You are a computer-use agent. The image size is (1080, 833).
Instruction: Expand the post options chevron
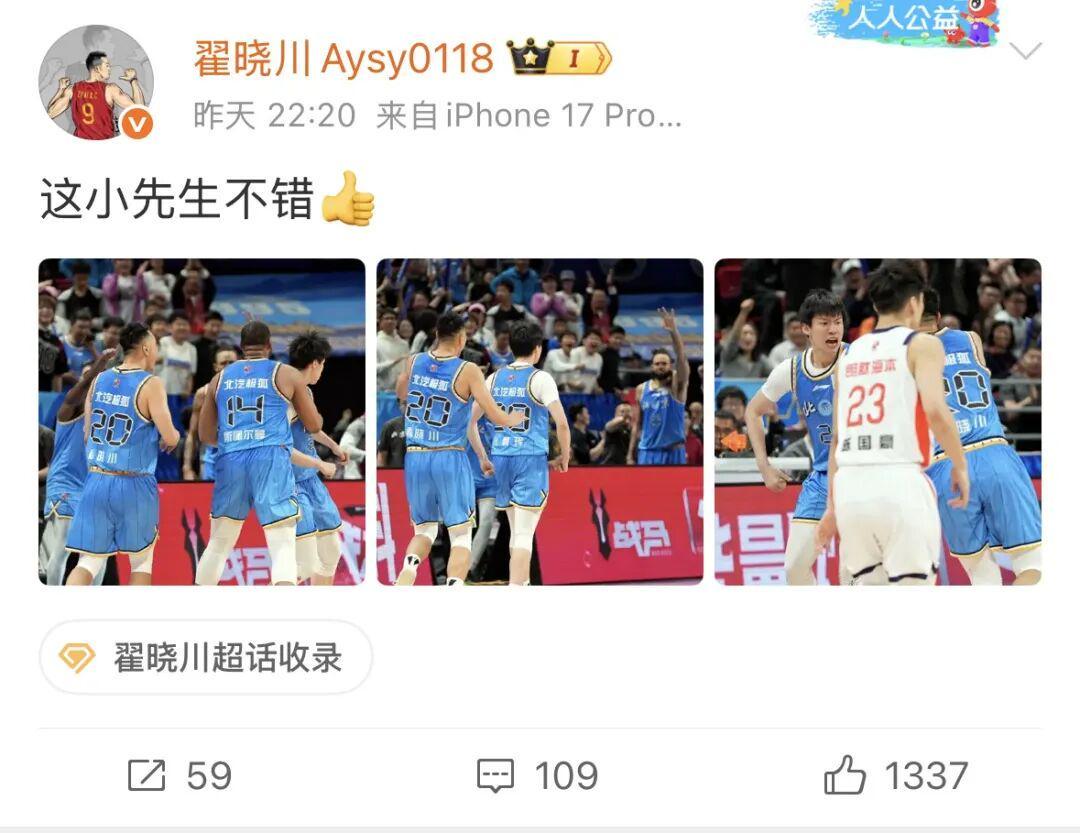point(1026,51)
